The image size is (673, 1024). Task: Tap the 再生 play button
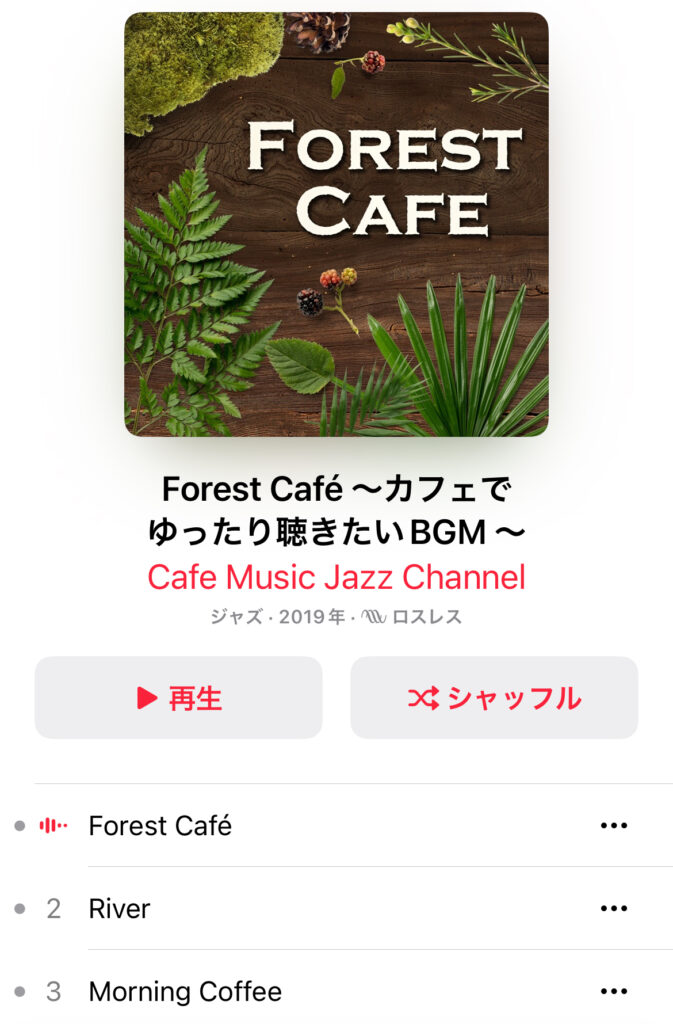178,698
